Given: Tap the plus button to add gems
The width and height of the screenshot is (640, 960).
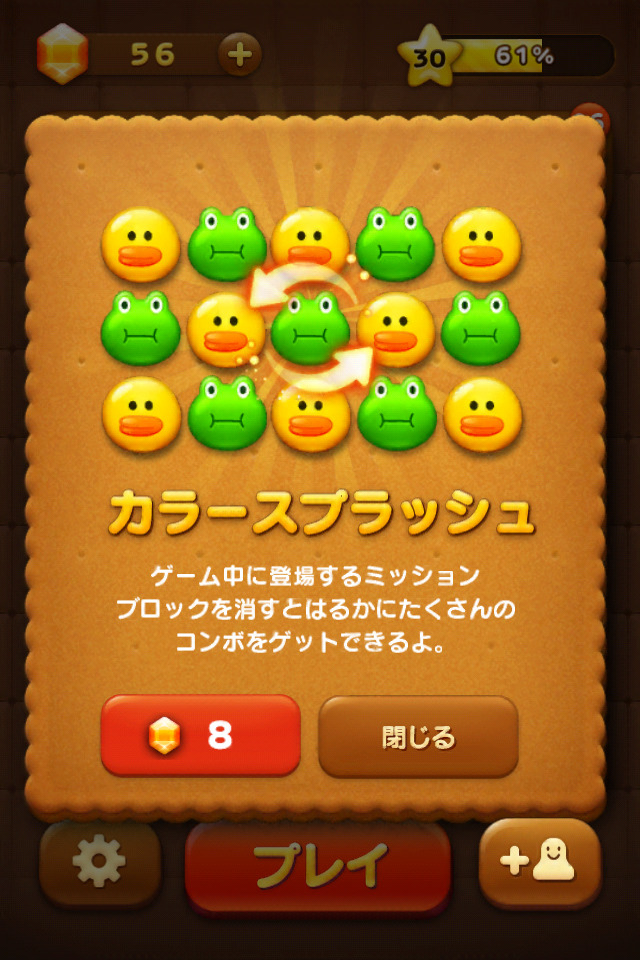Looking at the screenshot, I should [x=239, y=54].
